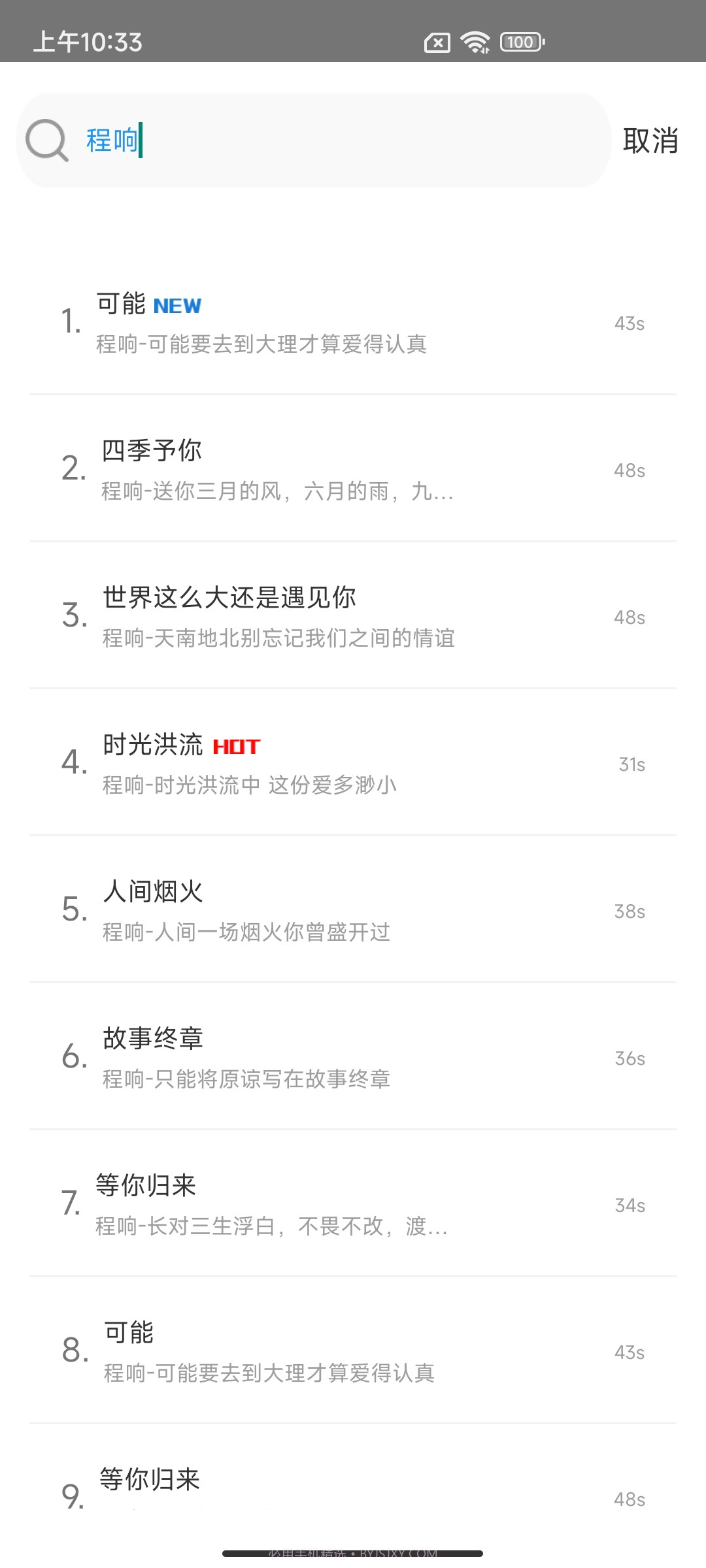Tap the battery indicator showing 100
The height and width of the screenshot is (1568, 706).
pyautogui.click(x=518, y=42)
